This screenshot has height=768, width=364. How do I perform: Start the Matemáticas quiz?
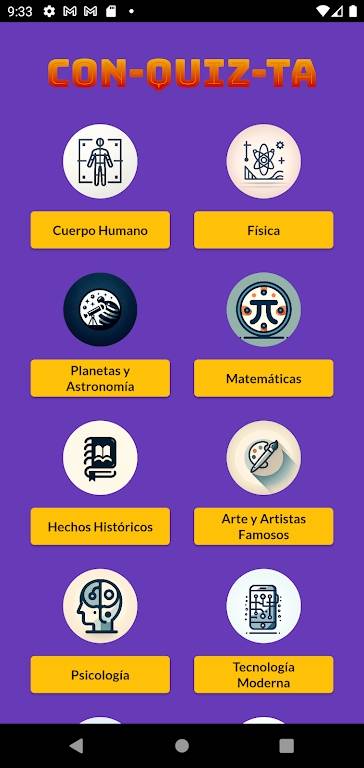264,378
